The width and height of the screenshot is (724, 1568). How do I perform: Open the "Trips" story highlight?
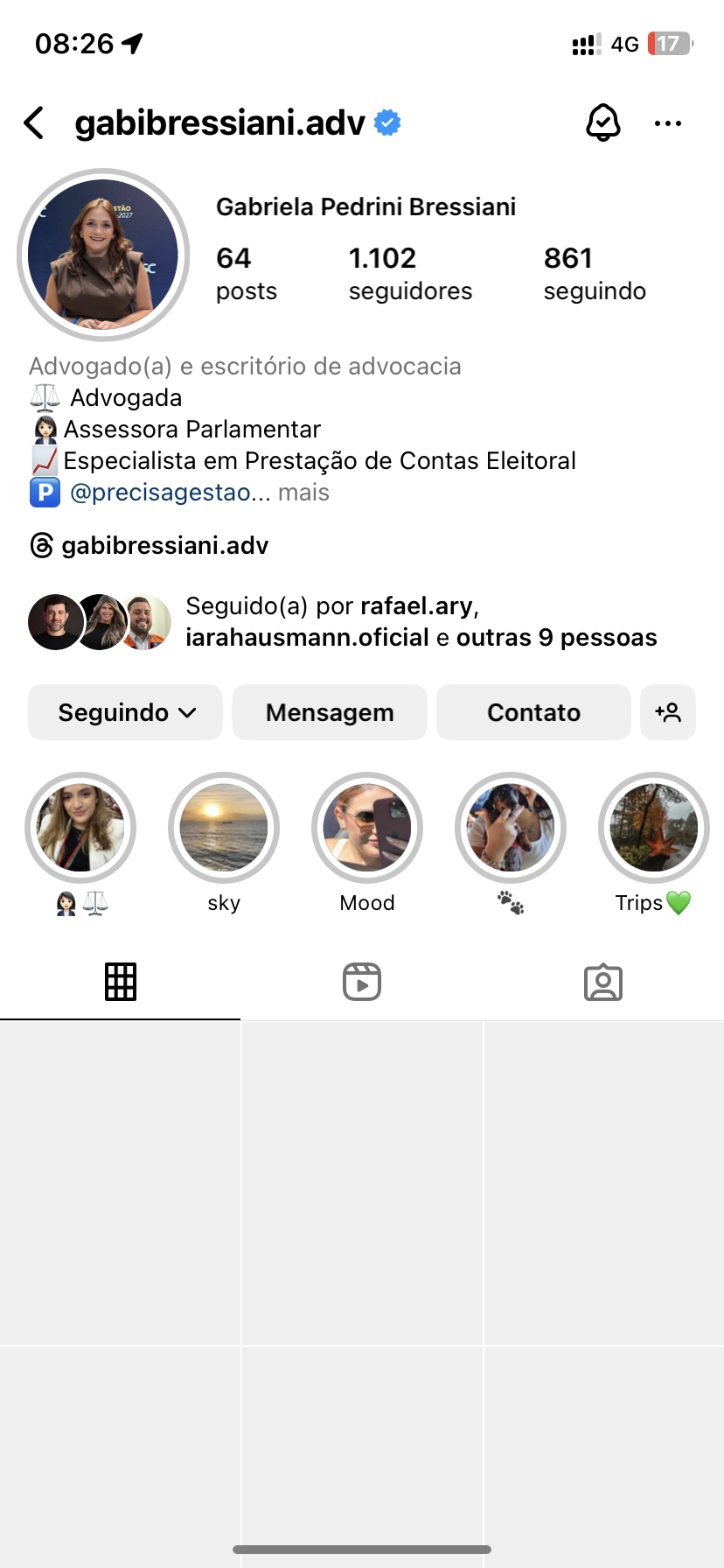click(x=653, y=829)
